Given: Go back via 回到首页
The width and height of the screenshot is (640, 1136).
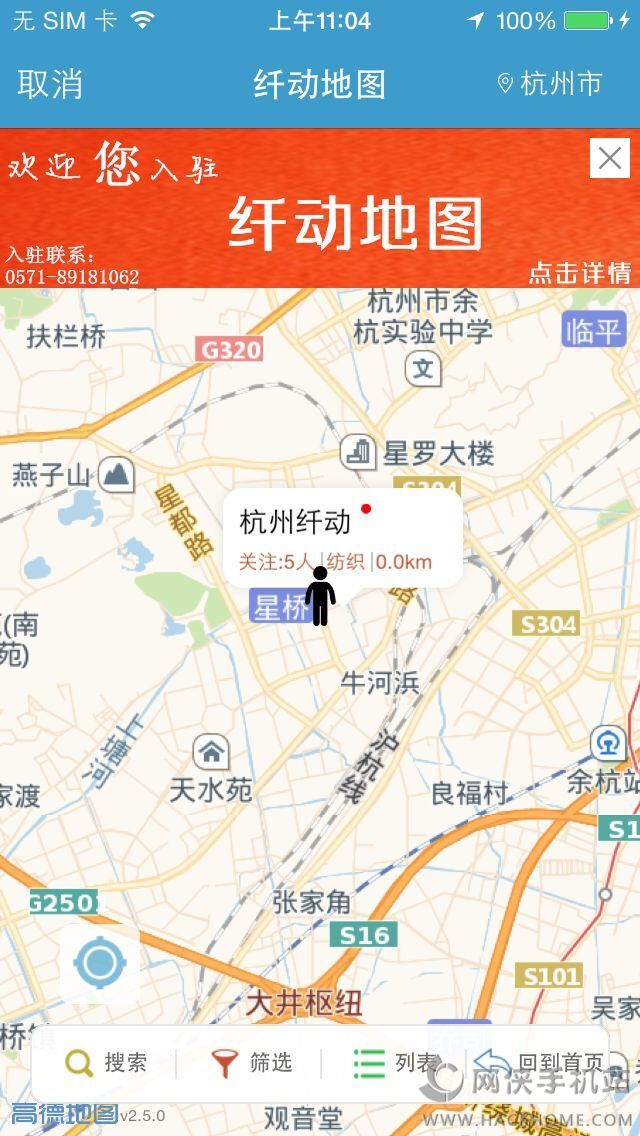Looking at the screenshot, I should pos(540,1063).
